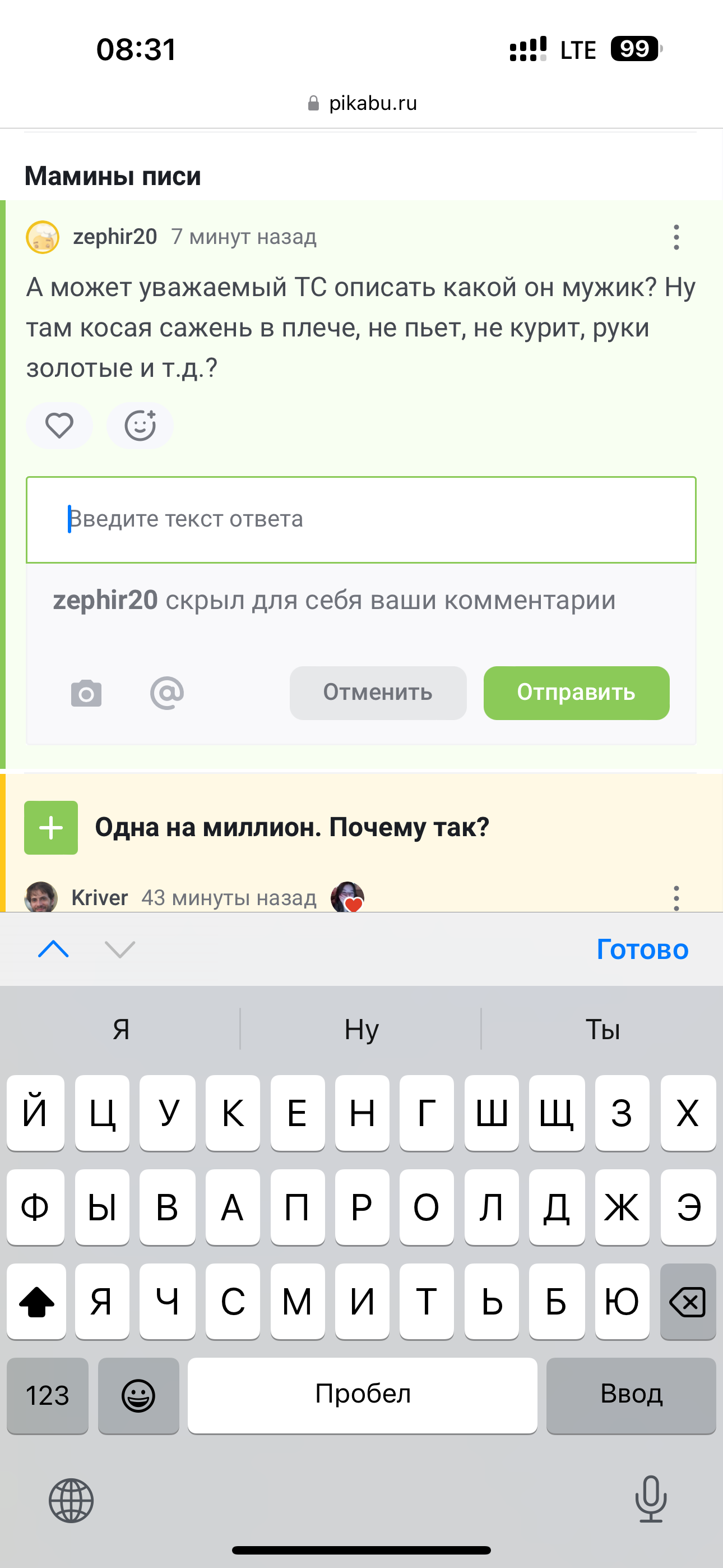
Task: Expand the post with the green plus button
Action: [51, 827]
